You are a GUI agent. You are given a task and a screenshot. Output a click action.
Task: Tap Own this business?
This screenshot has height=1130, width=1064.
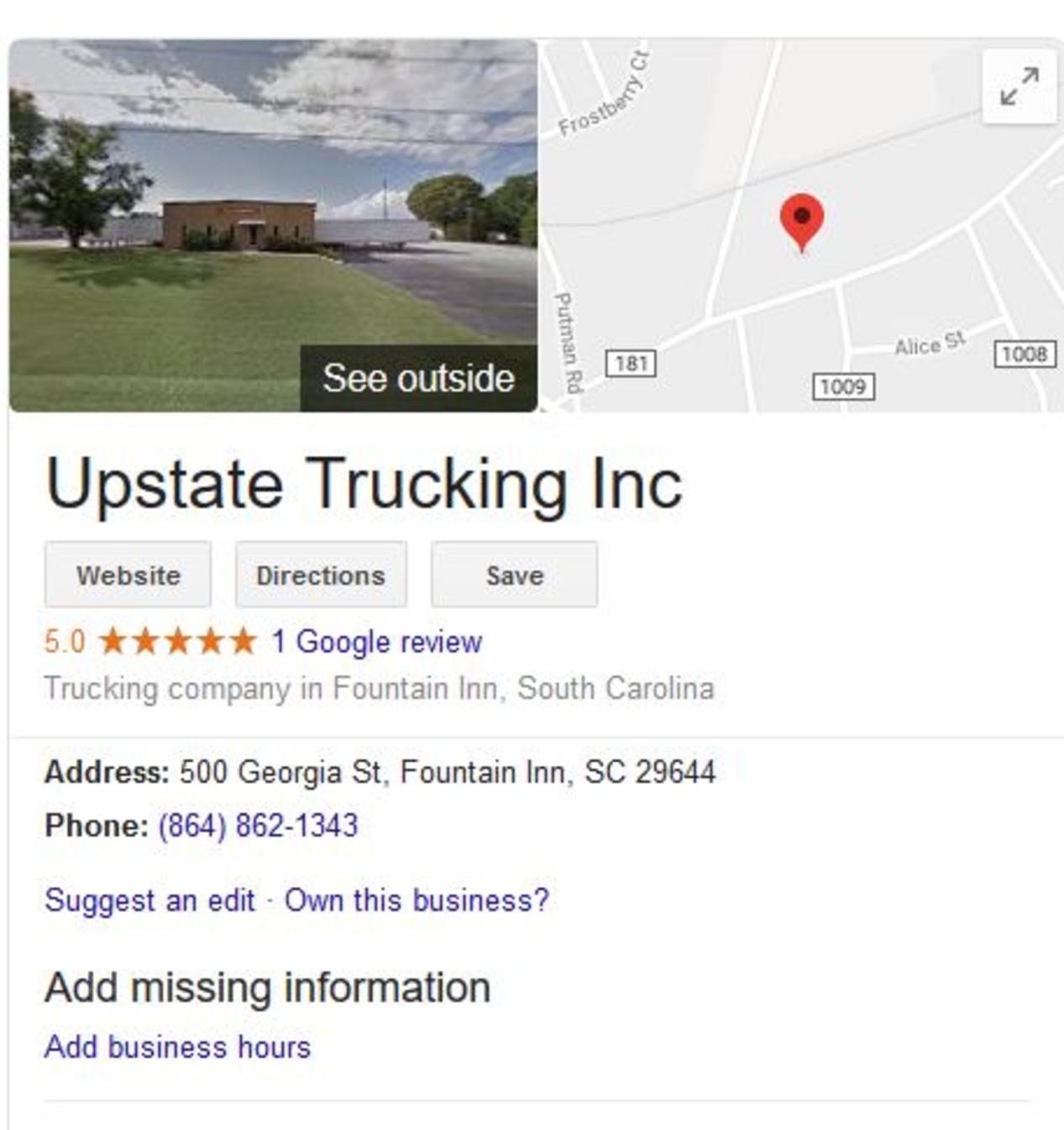[417, 900]
